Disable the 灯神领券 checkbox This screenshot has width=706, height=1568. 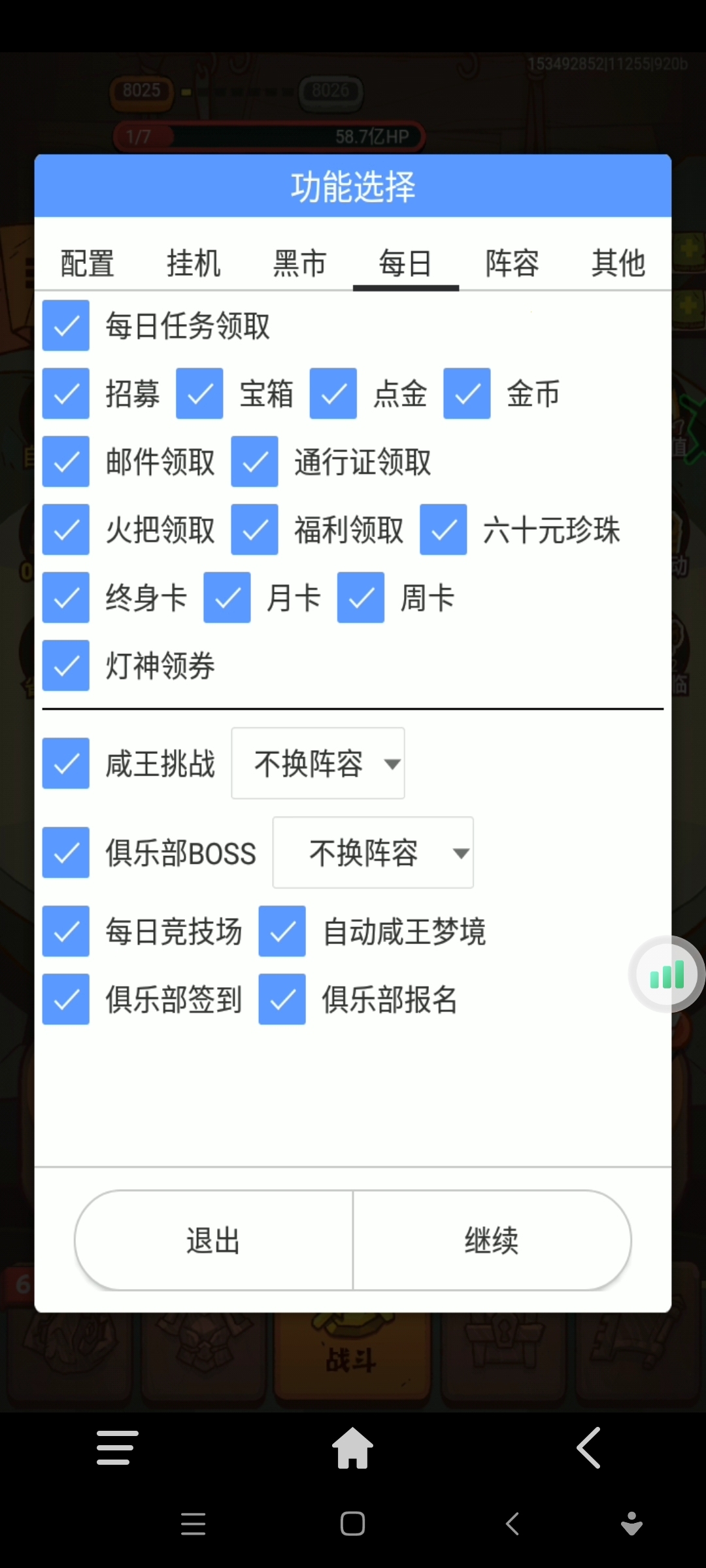pos(66,665)
